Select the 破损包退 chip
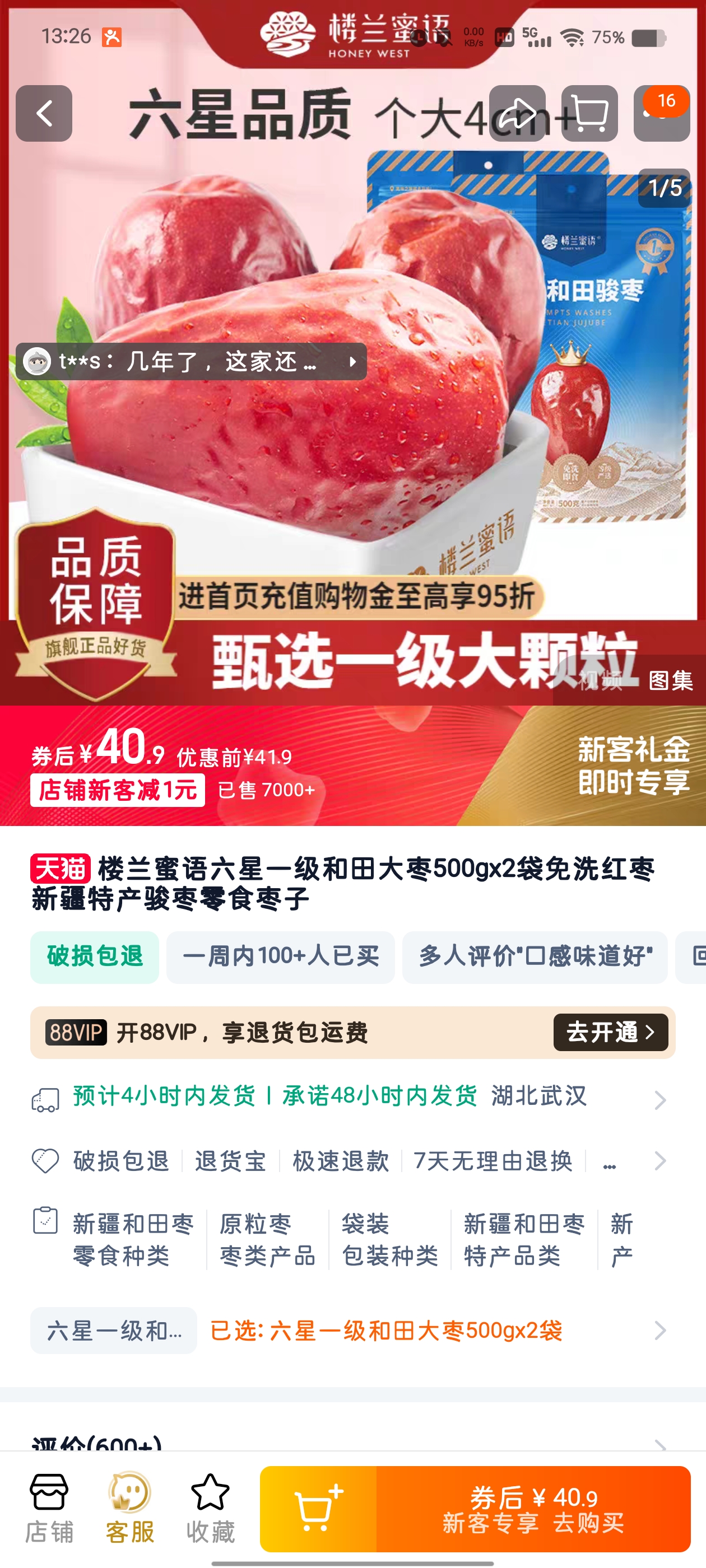 (95, 957)
